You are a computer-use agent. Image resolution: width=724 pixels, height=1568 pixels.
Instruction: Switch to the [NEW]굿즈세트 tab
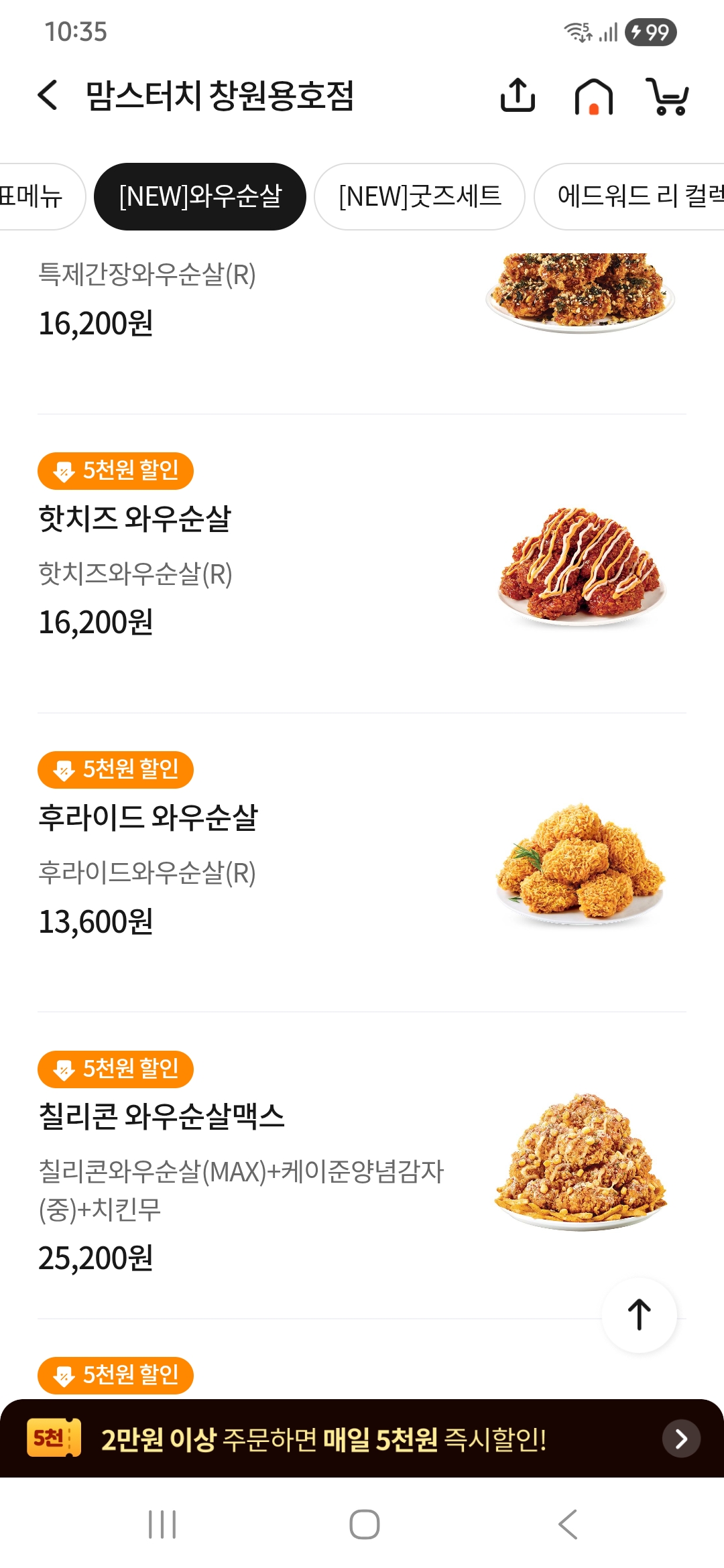pos(420,196)
